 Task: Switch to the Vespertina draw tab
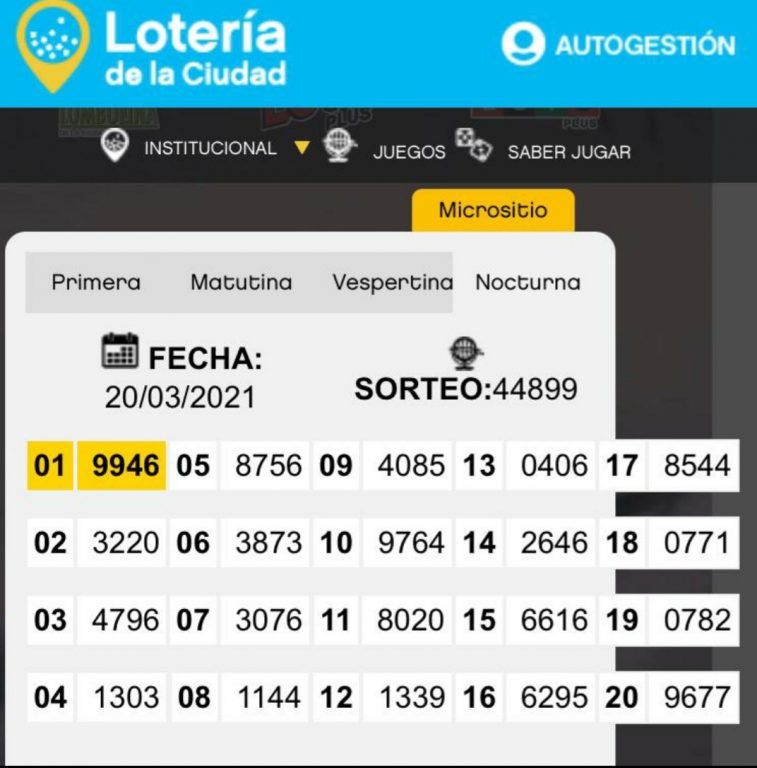click(x=392, y=283)
